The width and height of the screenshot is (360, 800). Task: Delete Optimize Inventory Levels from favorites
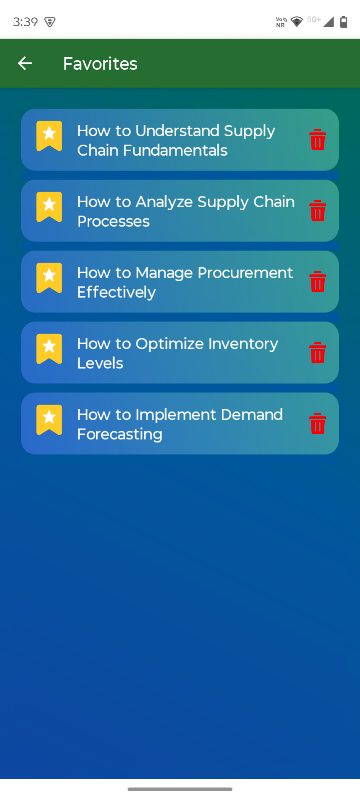(317, 353)
